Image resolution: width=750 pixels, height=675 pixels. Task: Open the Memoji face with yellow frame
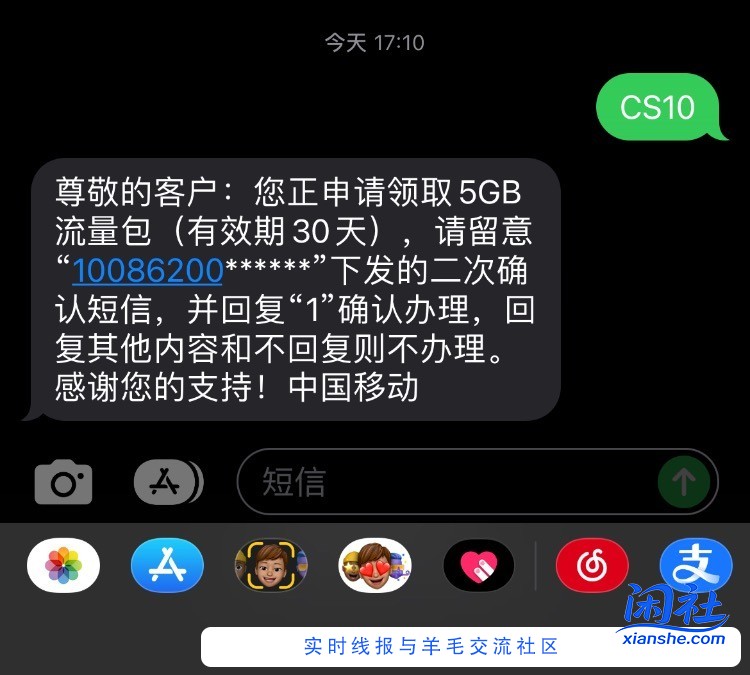(x=271, y=566)
